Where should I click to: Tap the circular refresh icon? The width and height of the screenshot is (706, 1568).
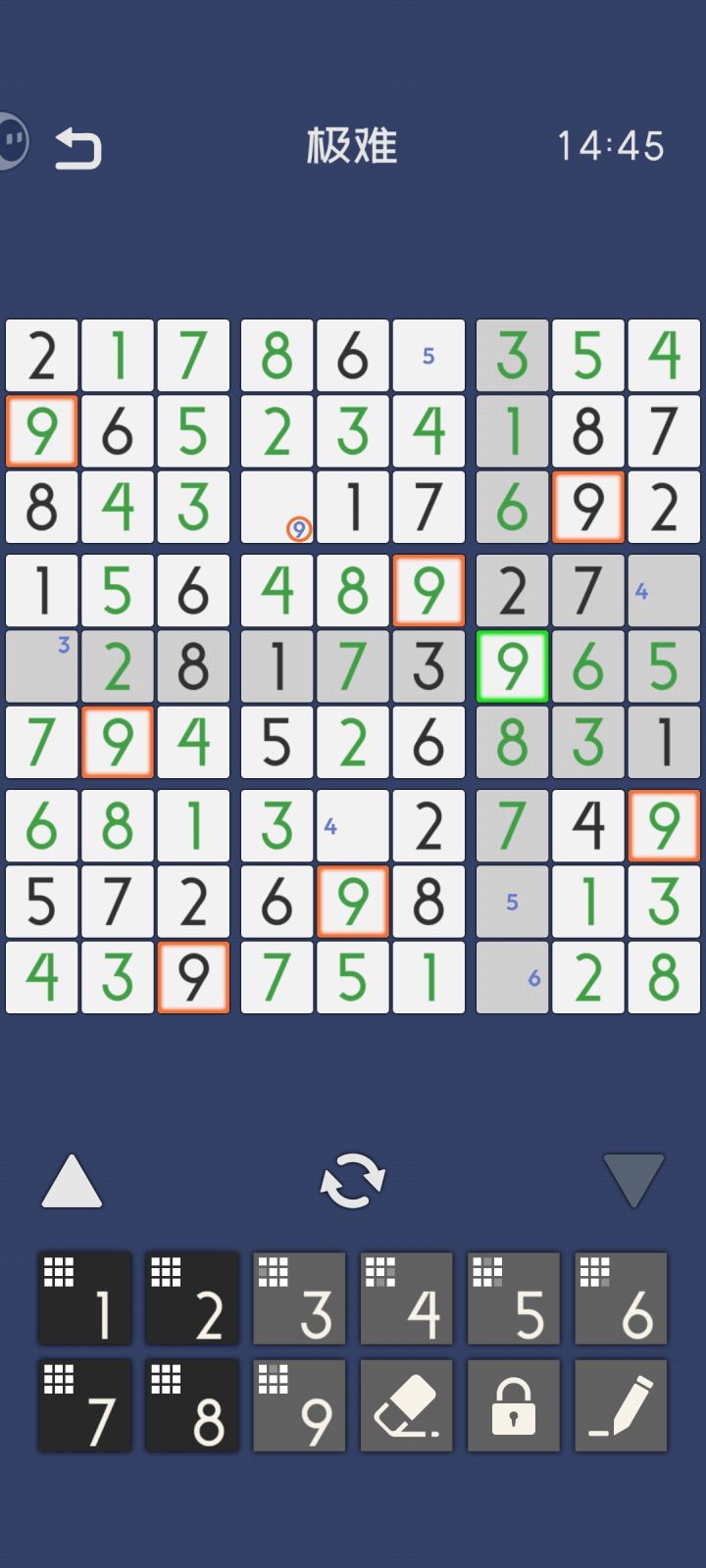(353, 1180)
